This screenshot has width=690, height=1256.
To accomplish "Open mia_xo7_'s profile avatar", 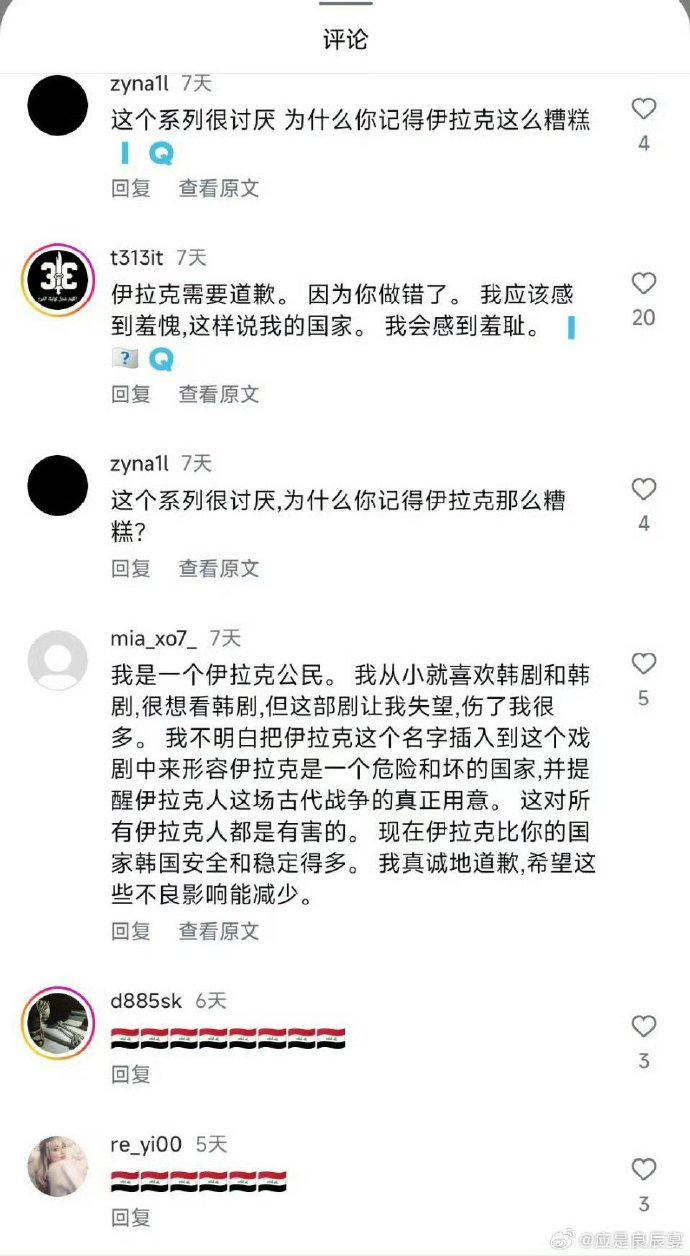I will pos(57,661).
